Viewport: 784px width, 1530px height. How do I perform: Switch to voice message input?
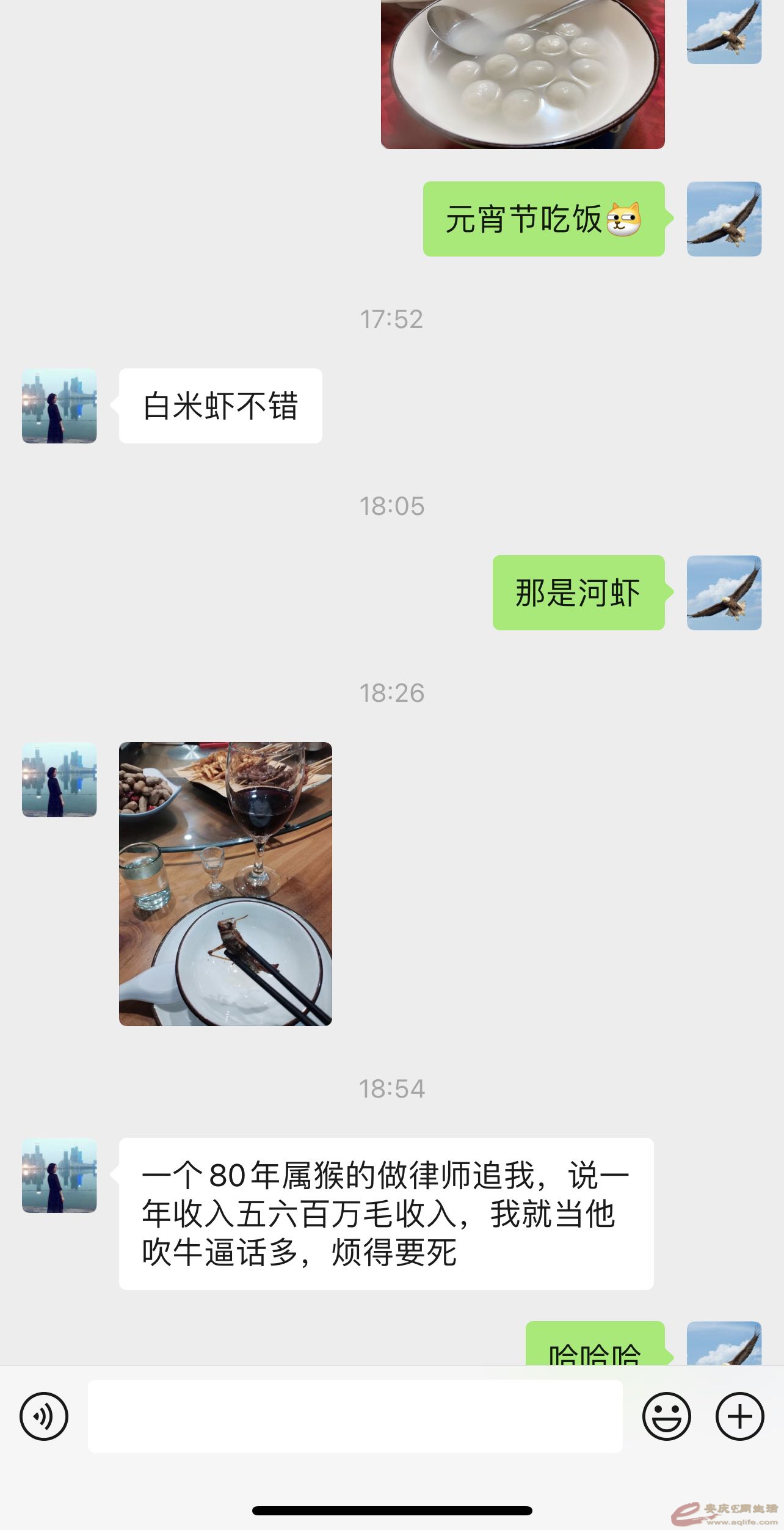[44, 1416]
